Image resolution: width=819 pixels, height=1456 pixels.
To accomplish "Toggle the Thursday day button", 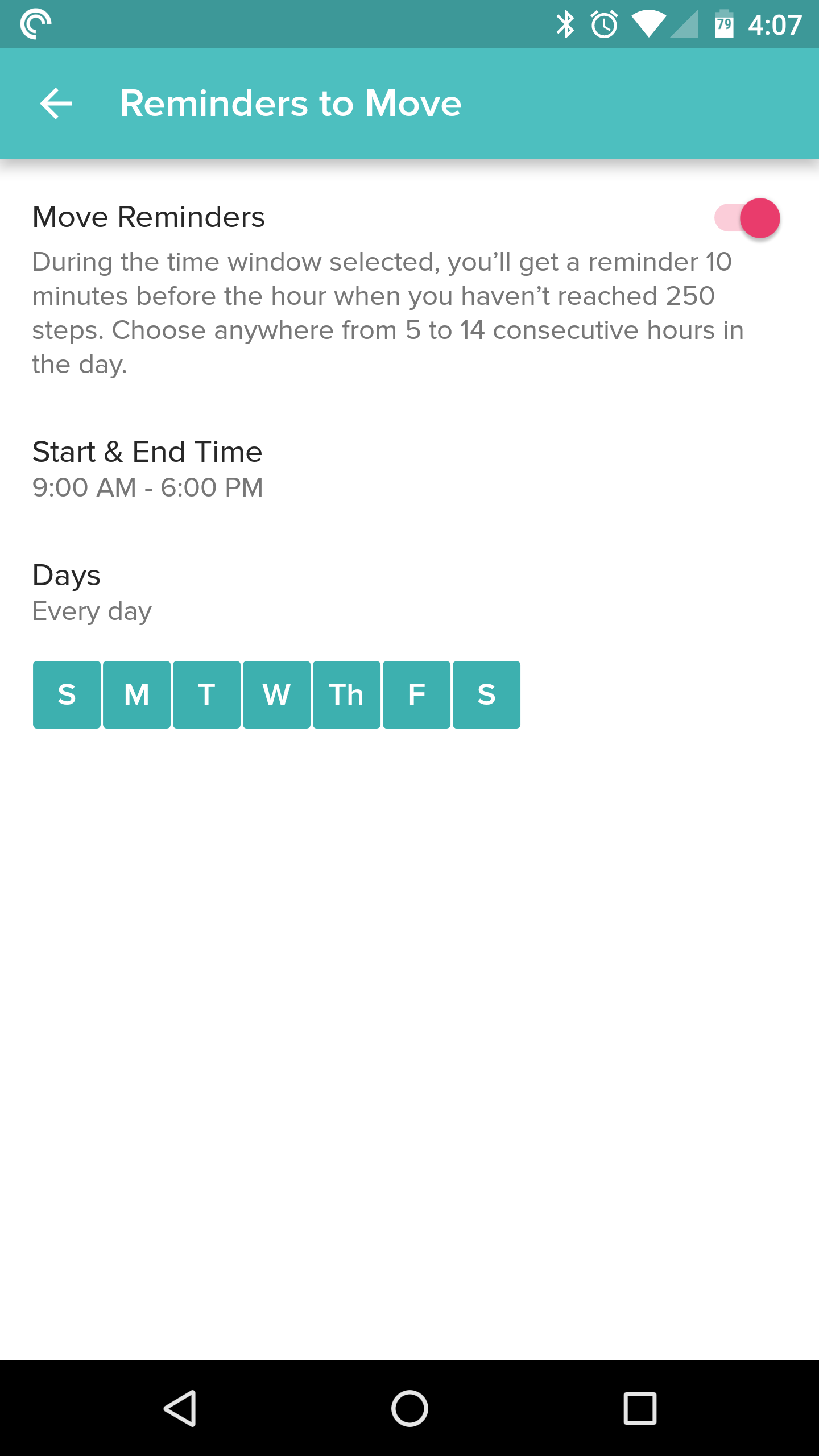I will (x=346, y=694).
